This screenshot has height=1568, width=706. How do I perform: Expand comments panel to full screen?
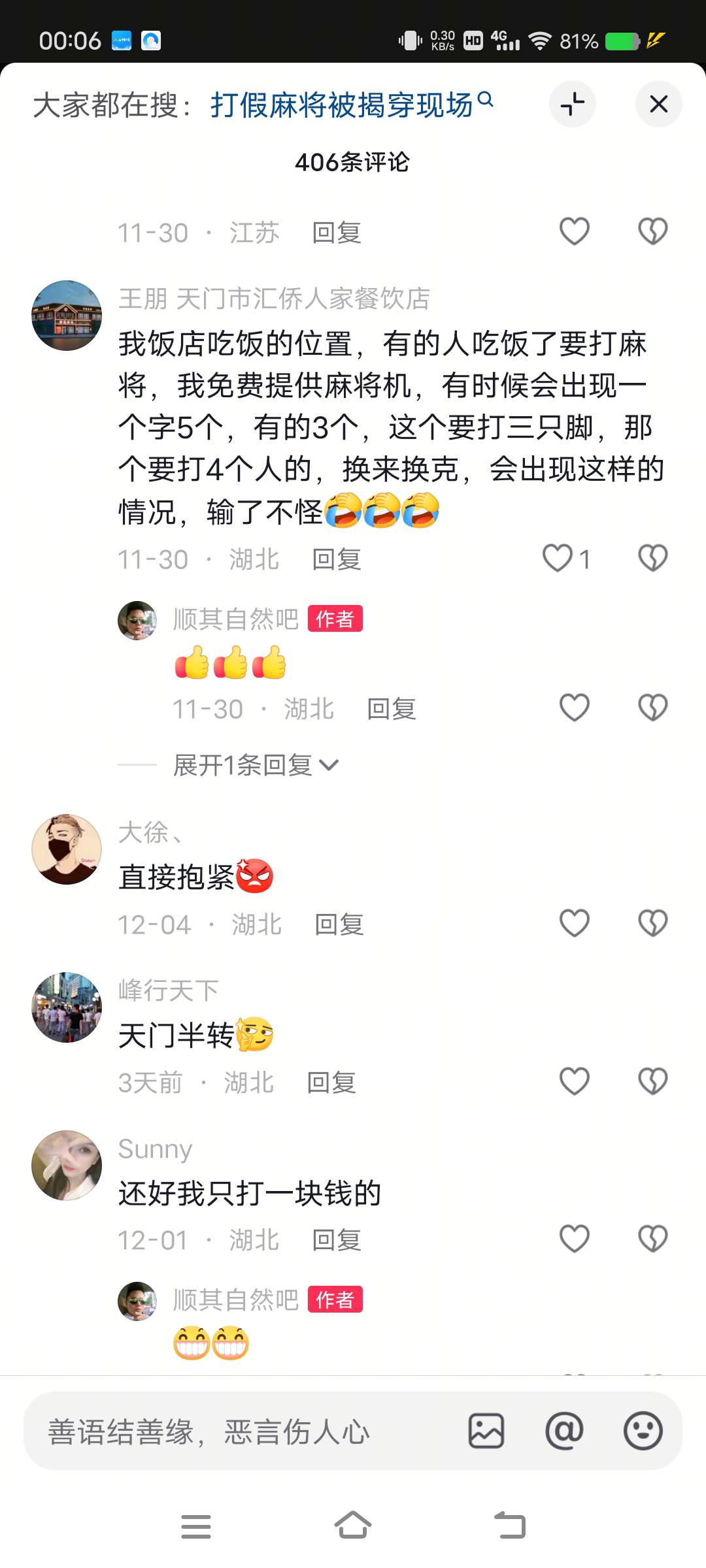(572, 104)
